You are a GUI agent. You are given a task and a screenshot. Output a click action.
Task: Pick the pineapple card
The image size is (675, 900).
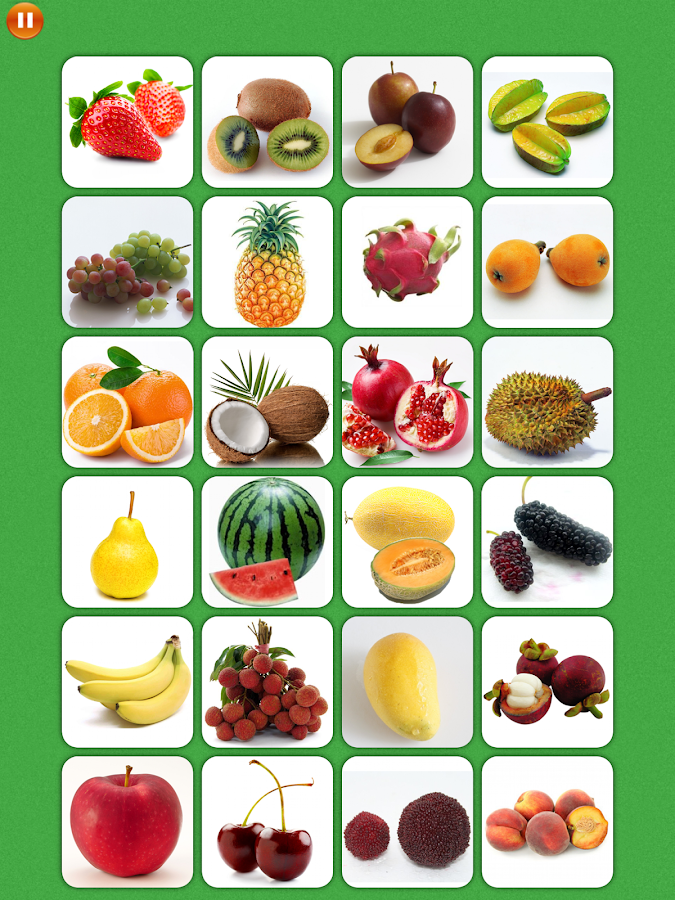point(267,262)
